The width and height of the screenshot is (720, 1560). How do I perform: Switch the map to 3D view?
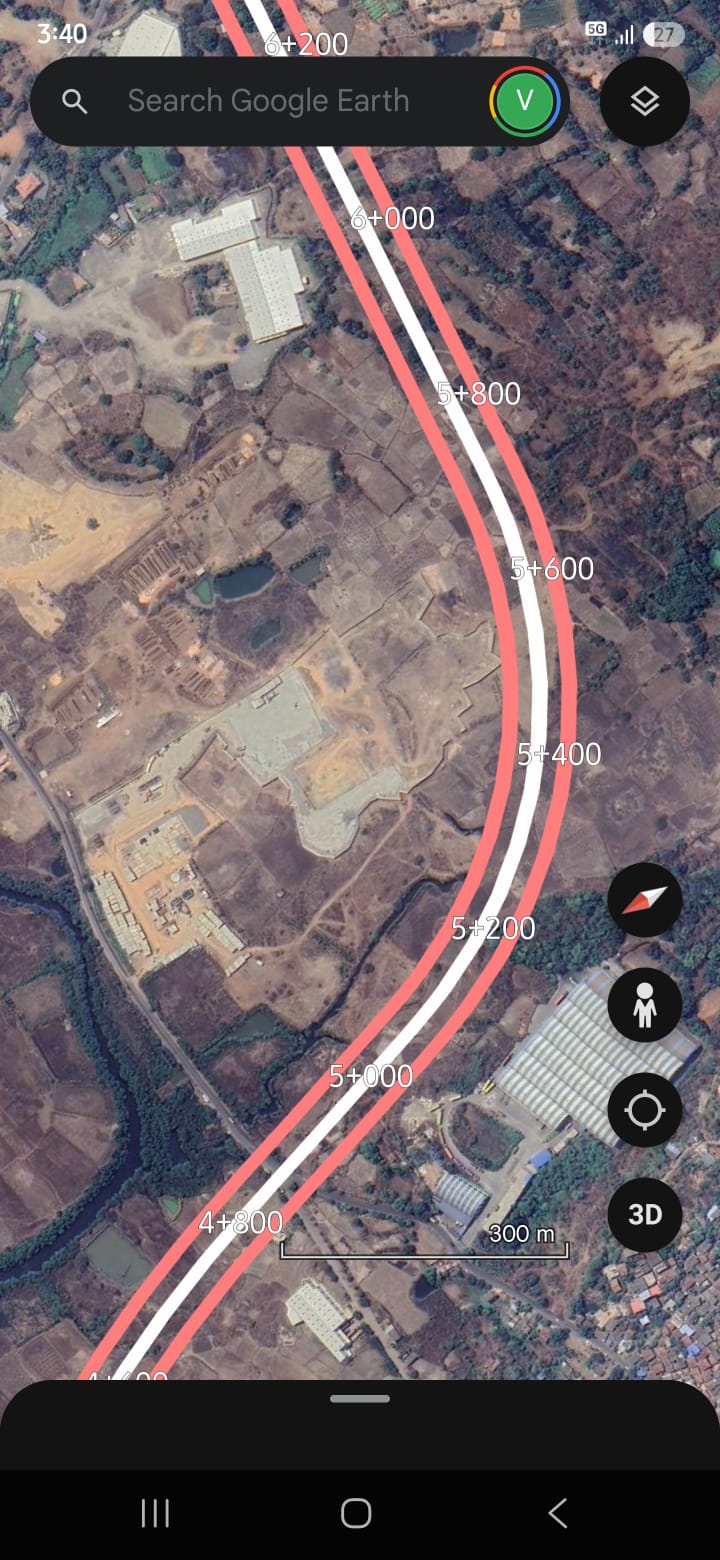pos(645,1214)
